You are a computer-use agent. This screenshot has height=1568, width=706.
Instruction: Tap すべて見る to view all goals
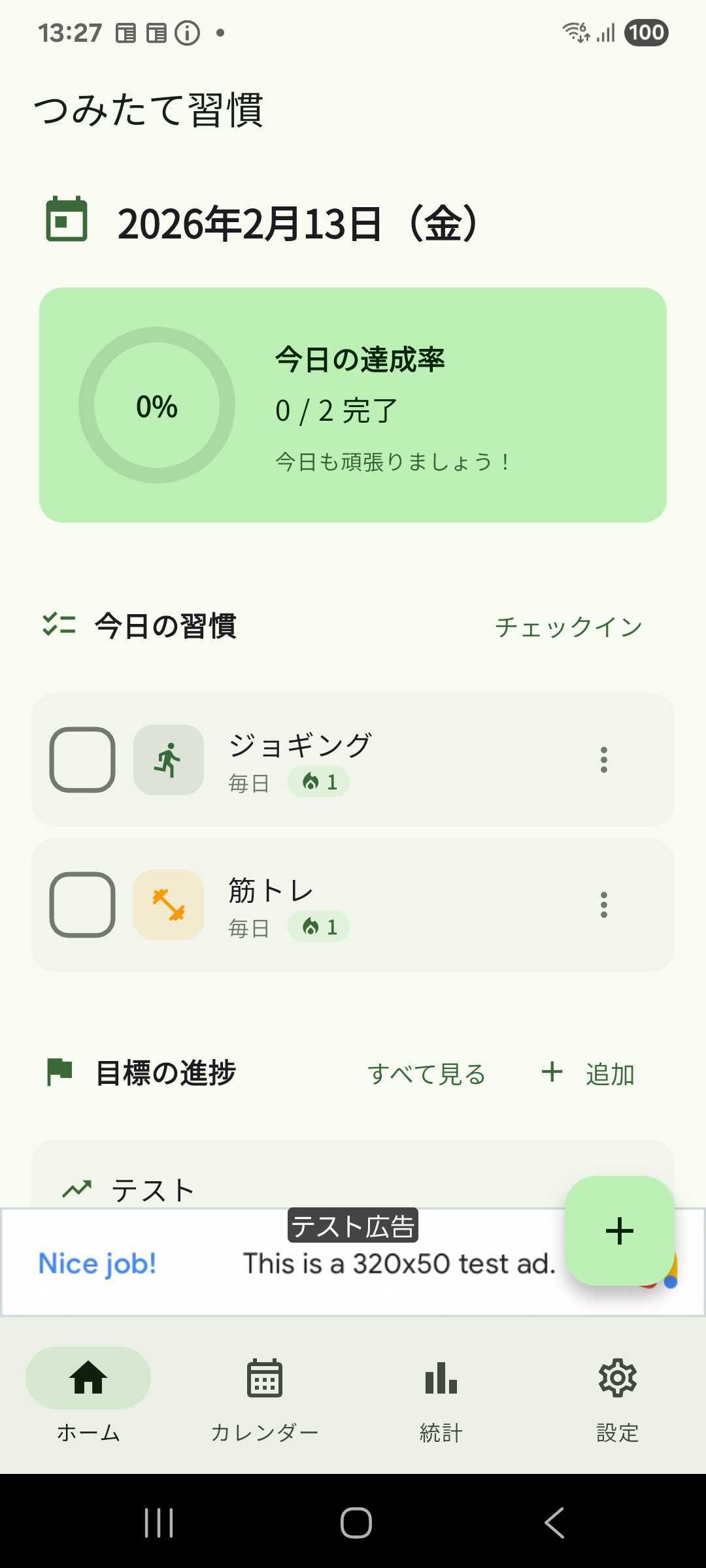tap(428, 1073)
